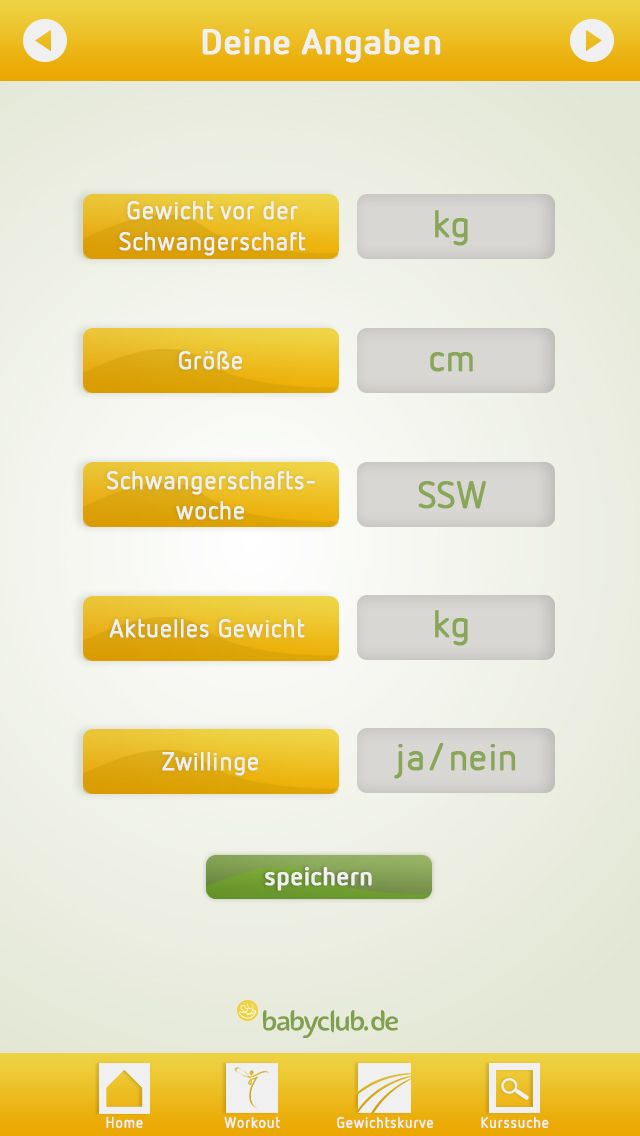Tap the Größe cm field
Image resolution: width=640 pixels, height=1136 pixels.
[455, 360]
